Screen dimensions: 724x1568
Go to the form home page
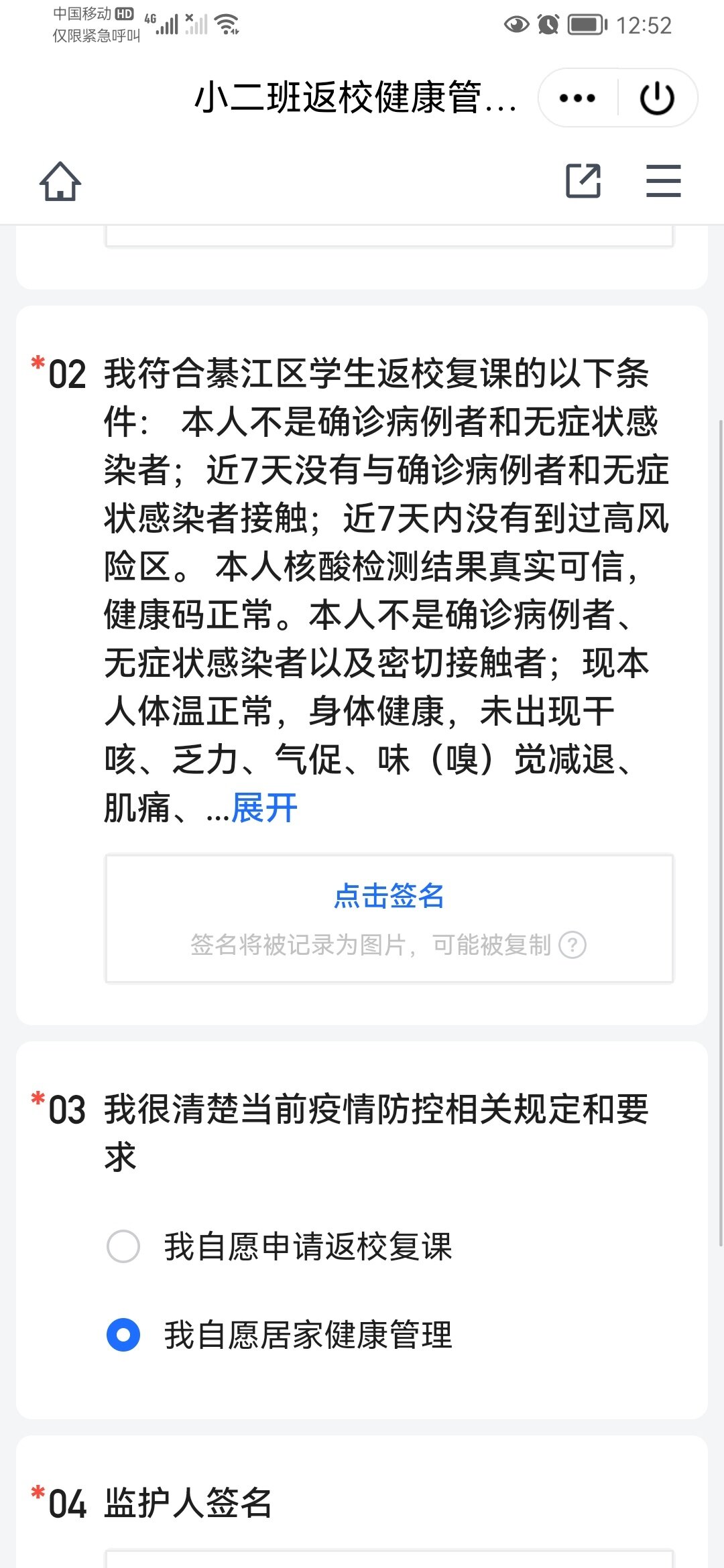[x=60, y=181]
